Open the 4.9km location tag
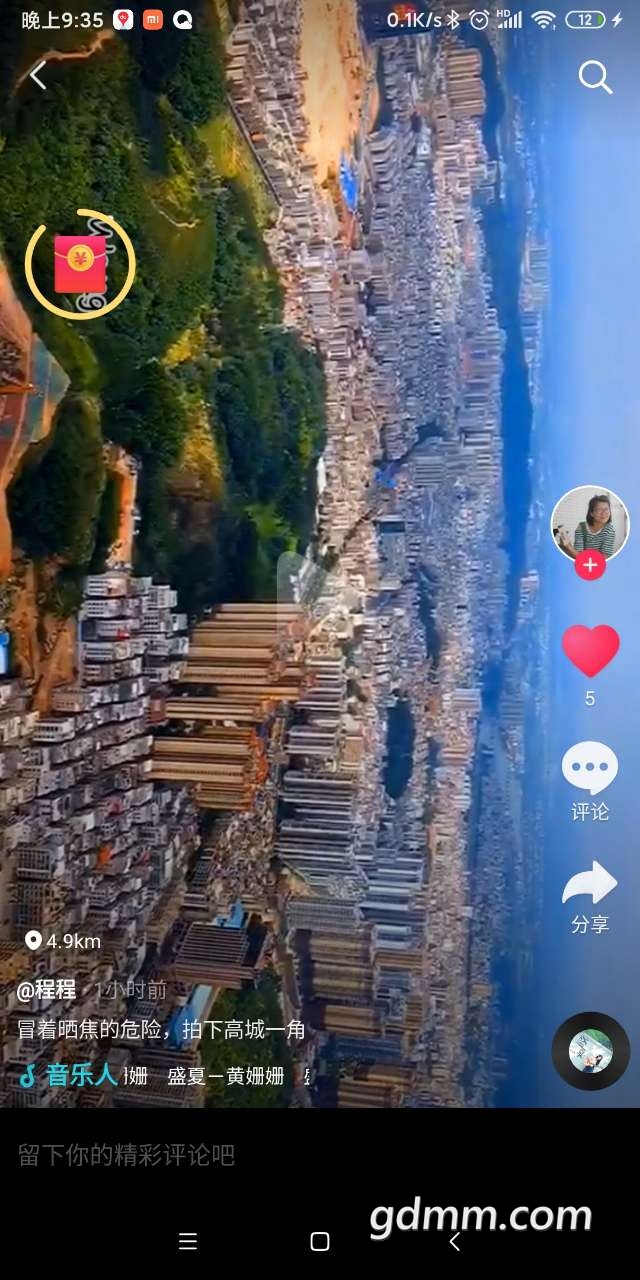 (64, 941)
